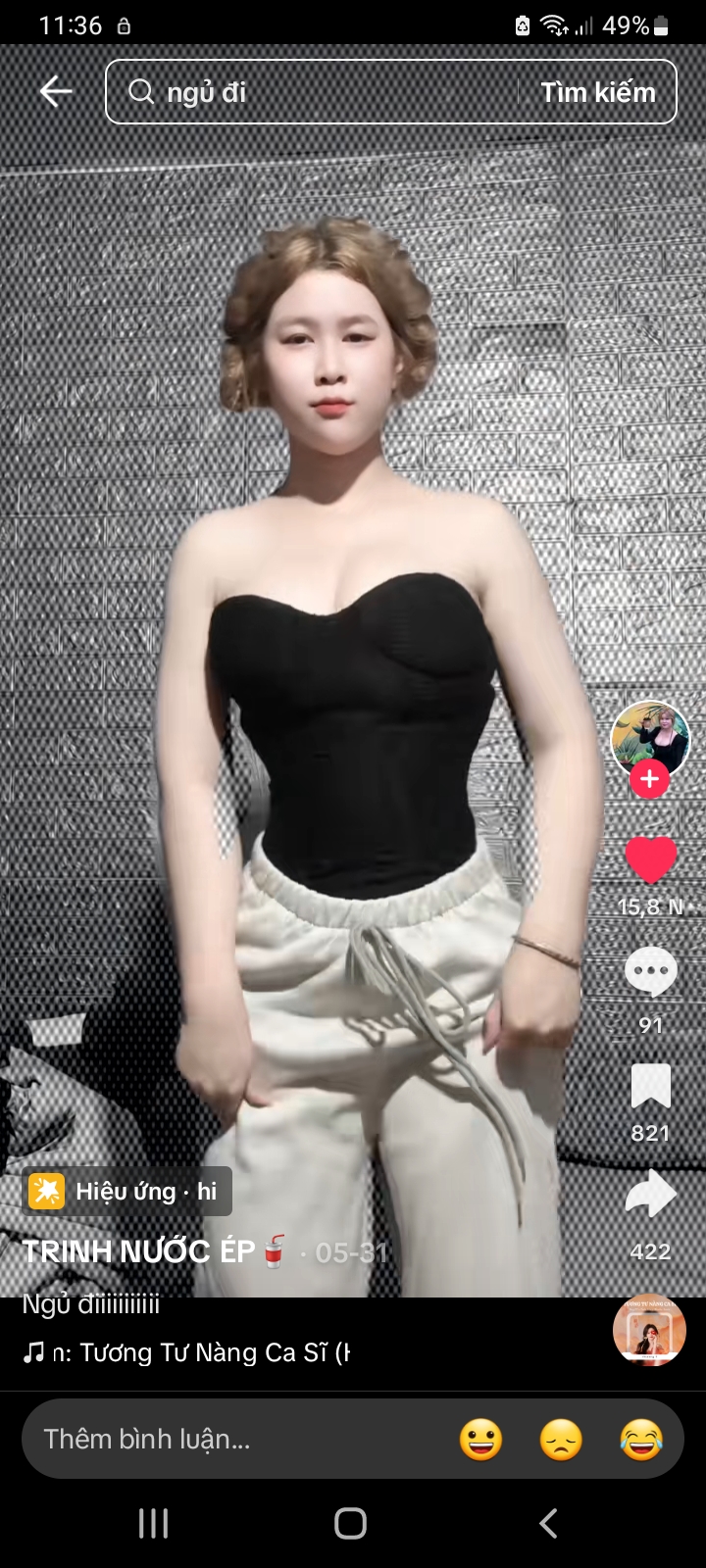Bookmark this video
The height and width of the screenshot is (1568, 706).
click(650, 1087)
